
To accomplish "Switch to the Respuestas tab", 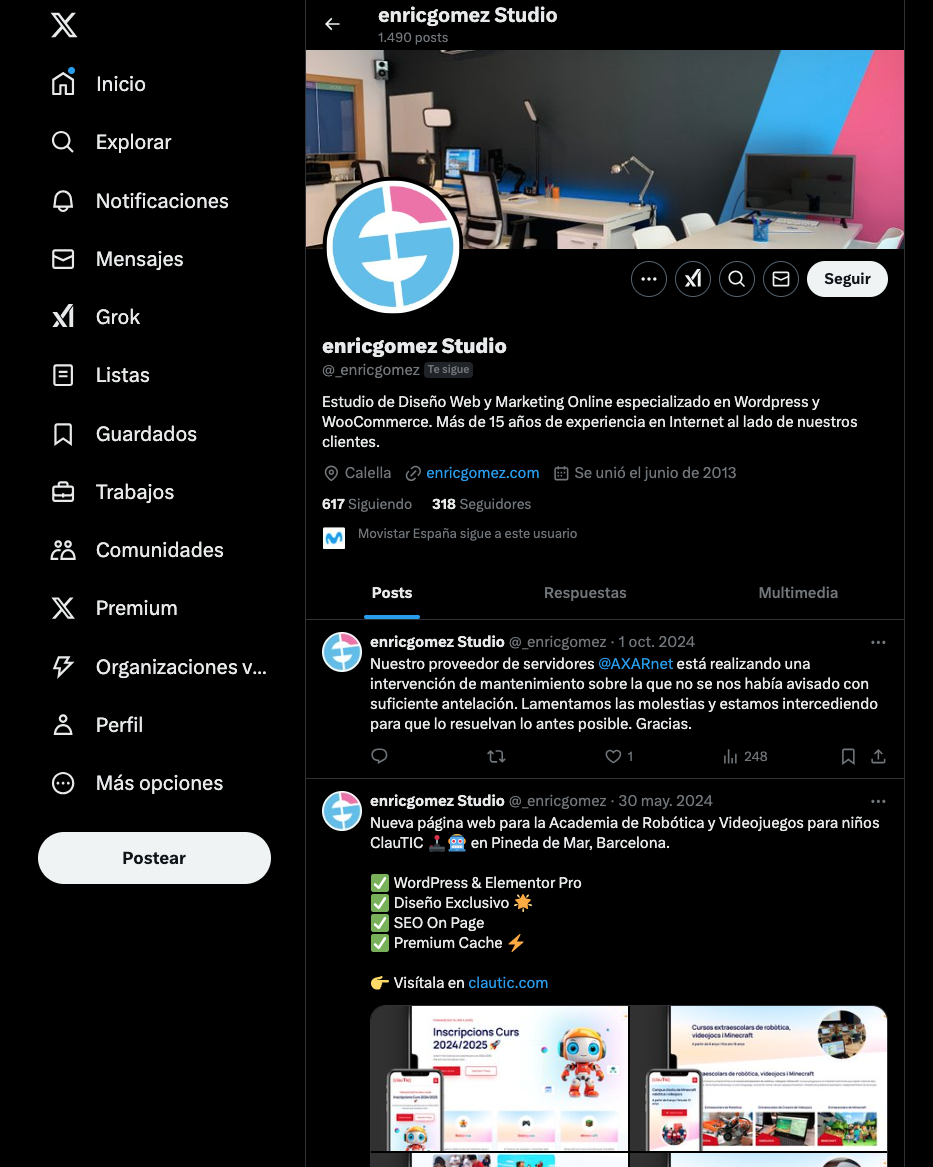I will tap(585, 593).
